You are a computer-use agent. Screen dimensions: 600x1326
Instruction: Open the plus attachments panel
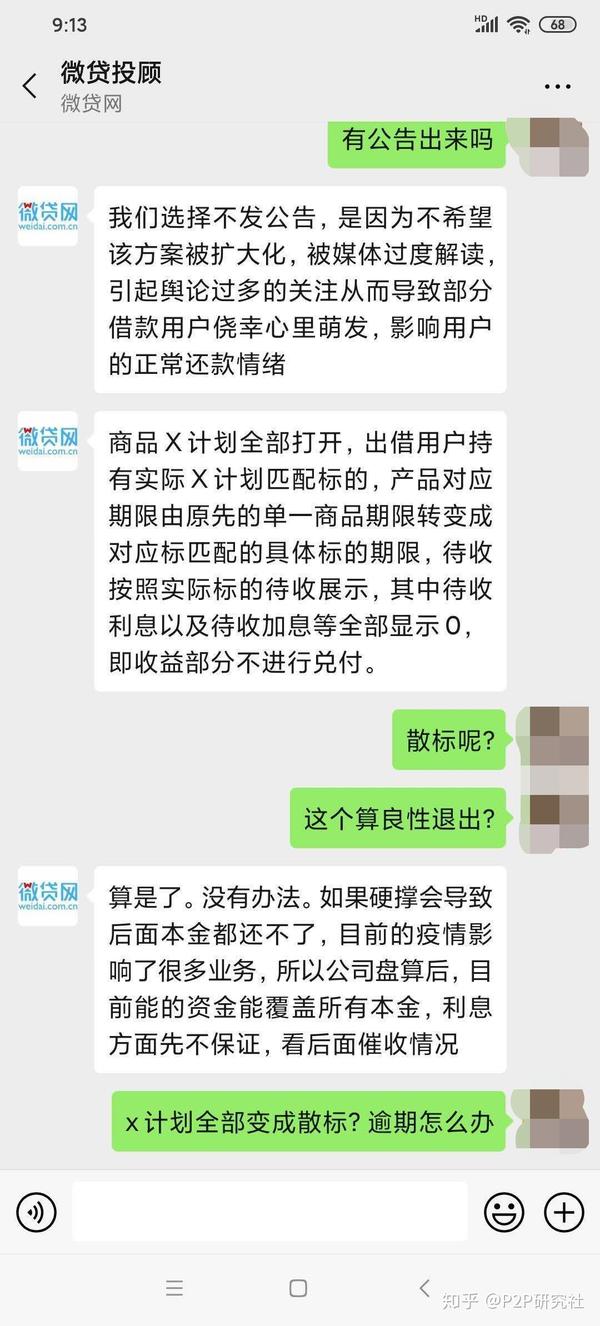[x=564, y=1213]
